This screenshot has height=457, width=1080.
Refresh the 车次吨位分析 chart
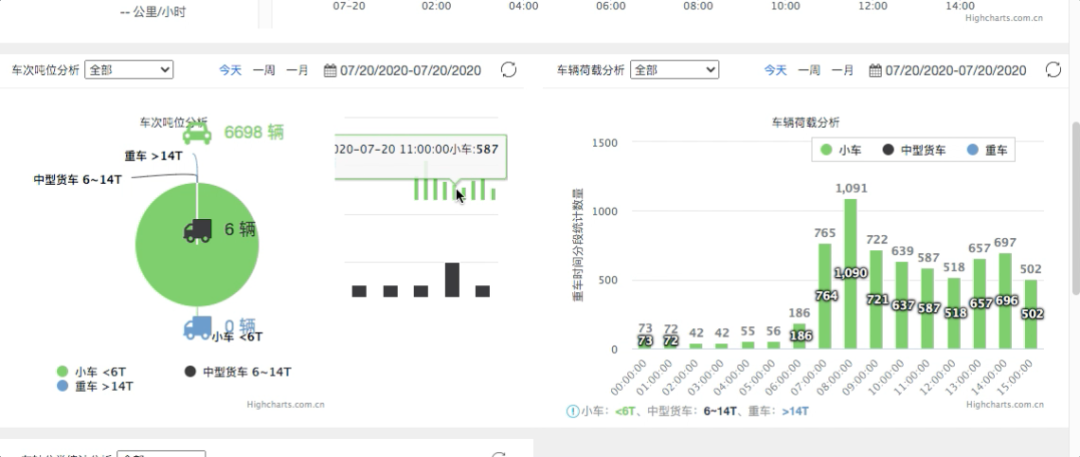point(508,70)
